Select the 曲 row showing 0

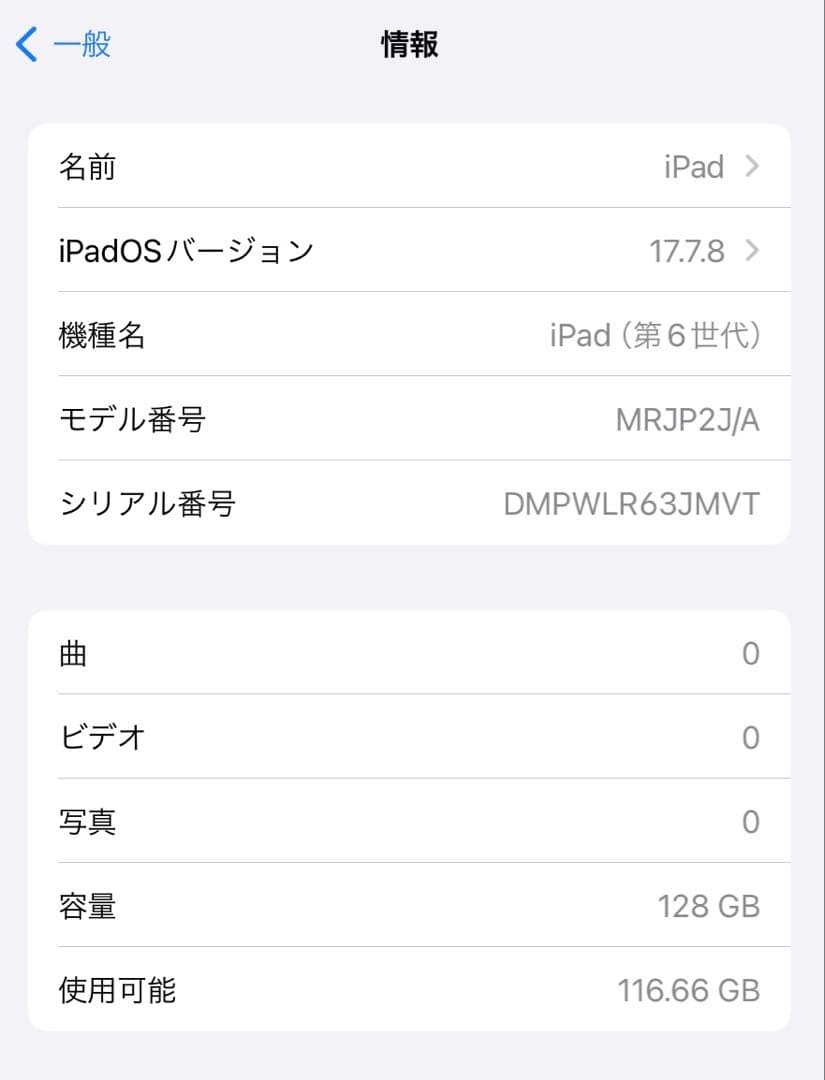click(412, 653)
